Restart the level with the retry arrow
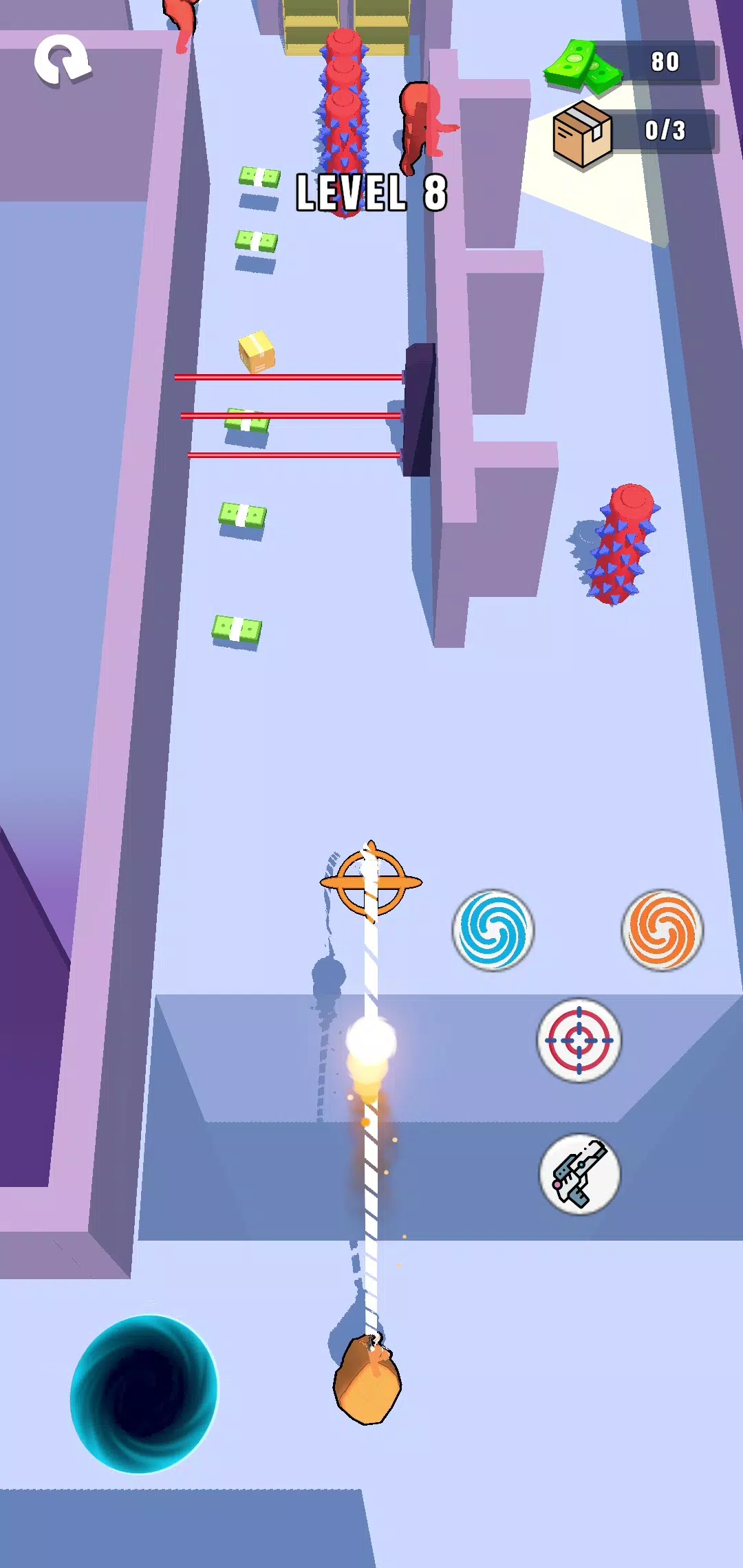The height and width of the screenshot is (1568, 743). pyautogui.click(x=62, y=61)
